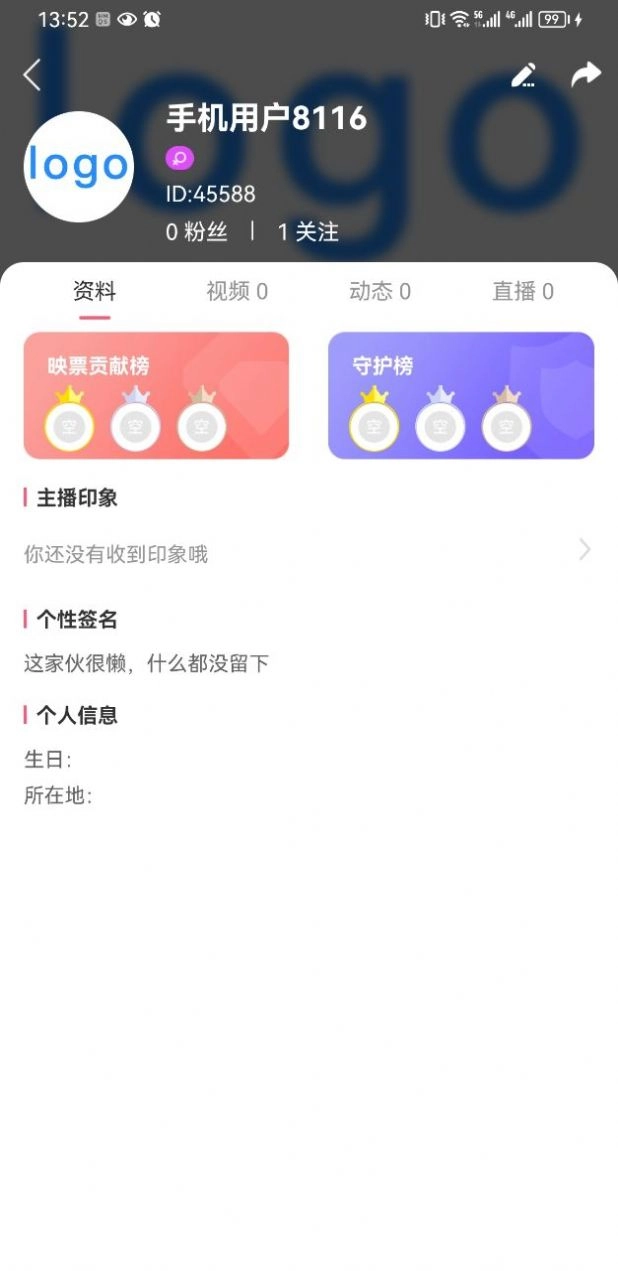This screenshot has width=618, height=1271.
Task: View the 1 关注 following list
Action: coord(308,232)
